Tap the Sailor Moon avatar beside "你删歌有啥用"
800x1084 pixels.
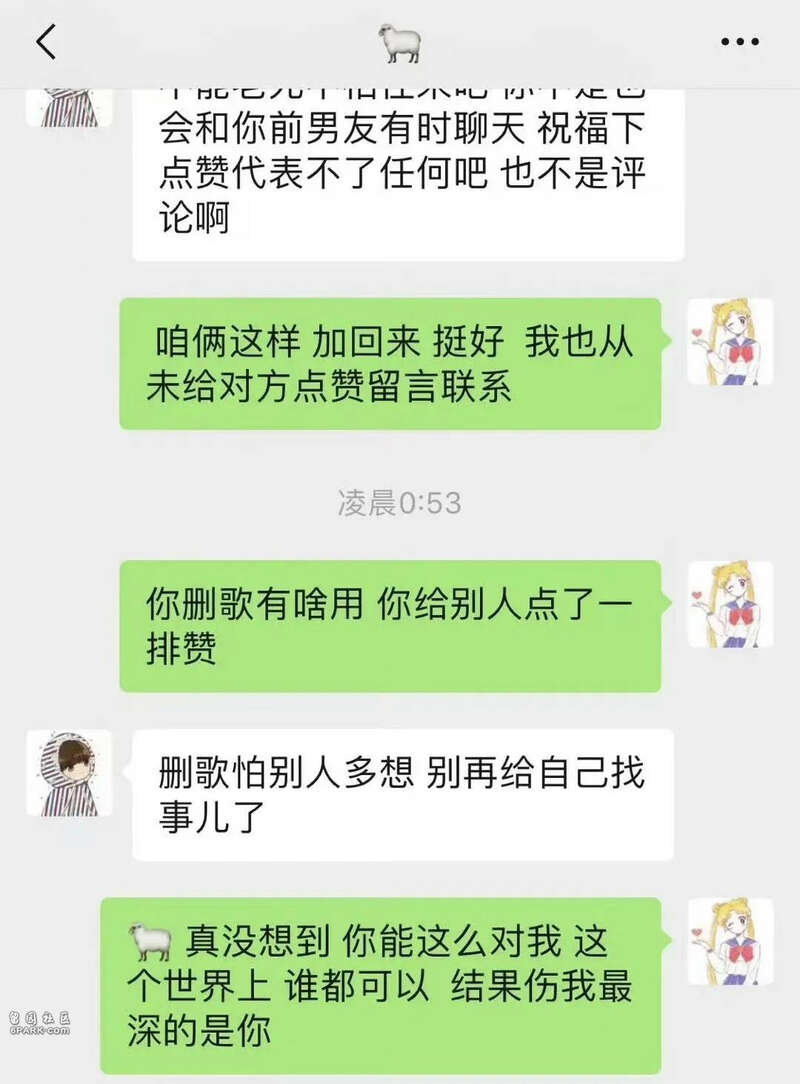730,604
